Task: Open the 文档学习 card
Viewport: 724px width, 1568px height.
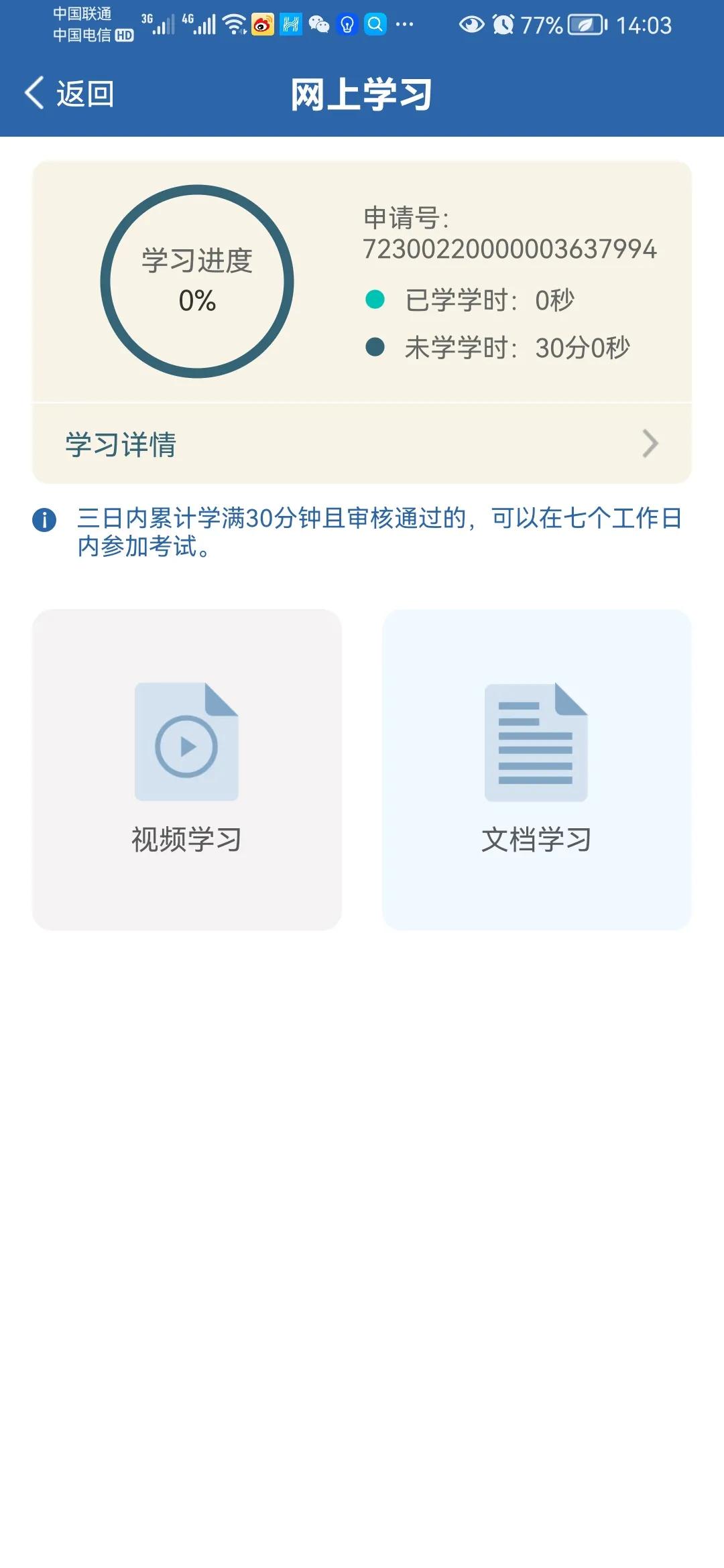Action: pyautogui.click(x=536, y=769)
